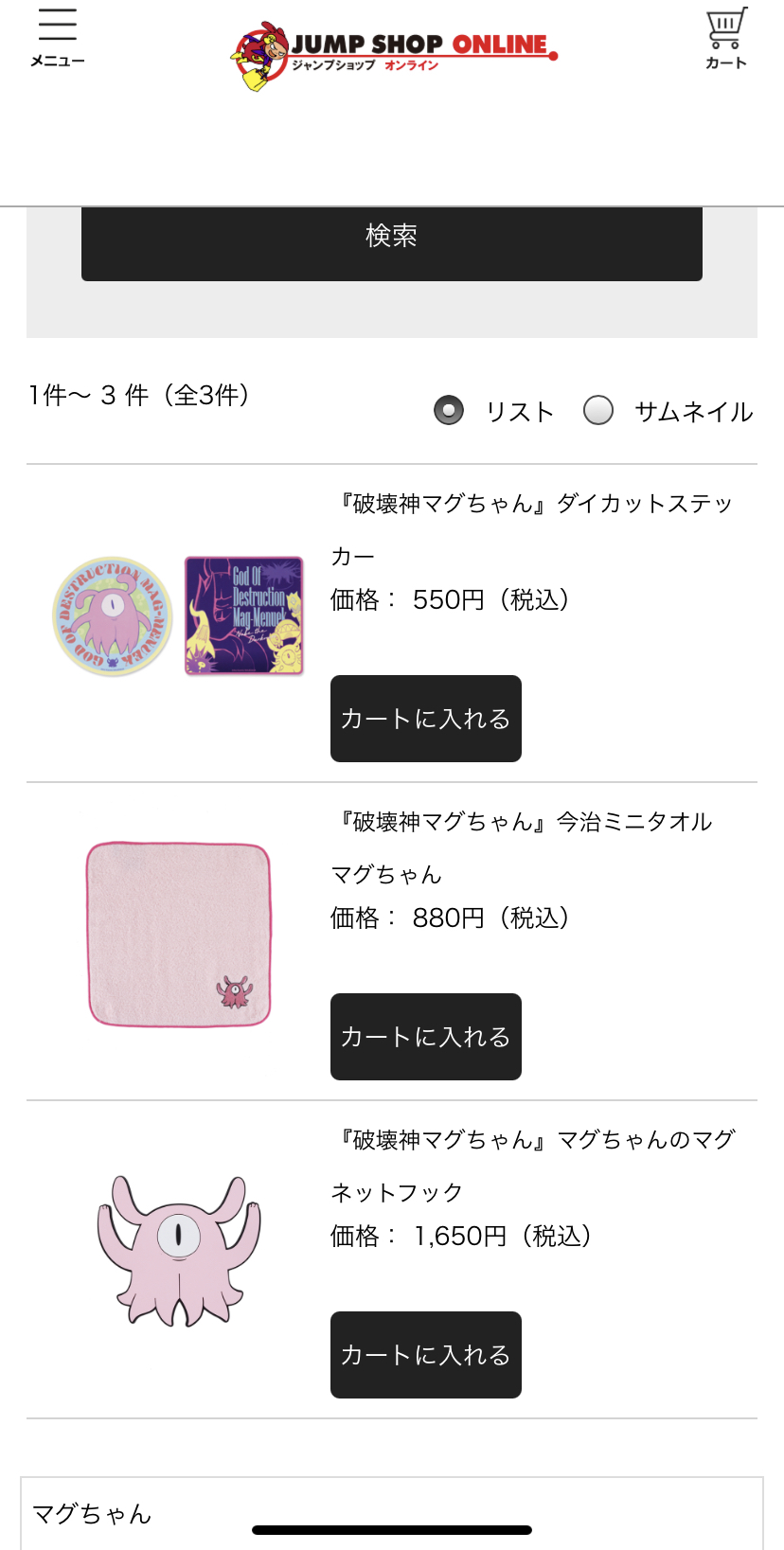
Task: Switch to サムネイル view
Action: click(x=598, y=411)
